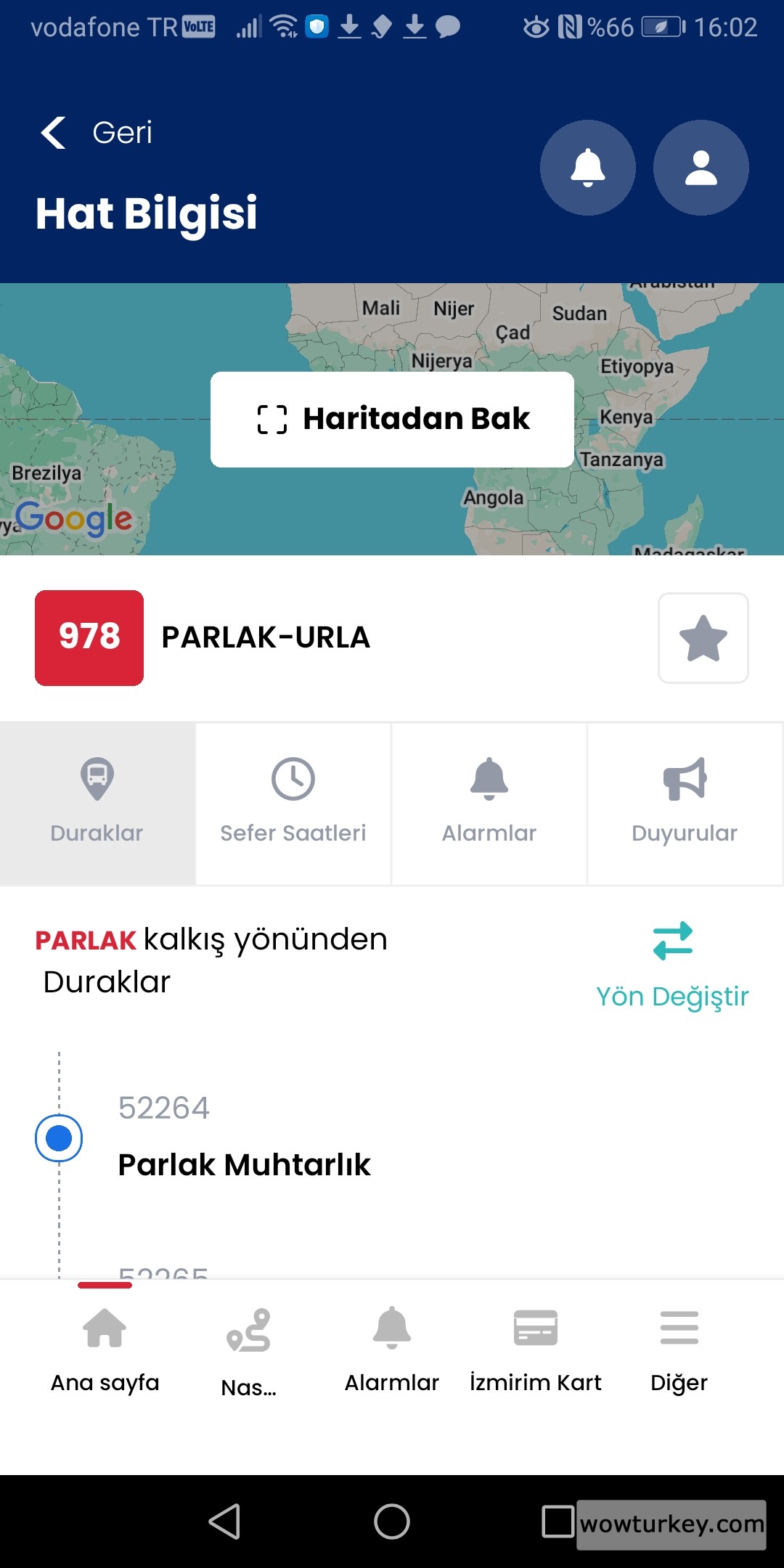Viewport: 784px width, 1568px height.
Task: Tap Haritadan Bak to view map
Action: click(x=392, y=419)
